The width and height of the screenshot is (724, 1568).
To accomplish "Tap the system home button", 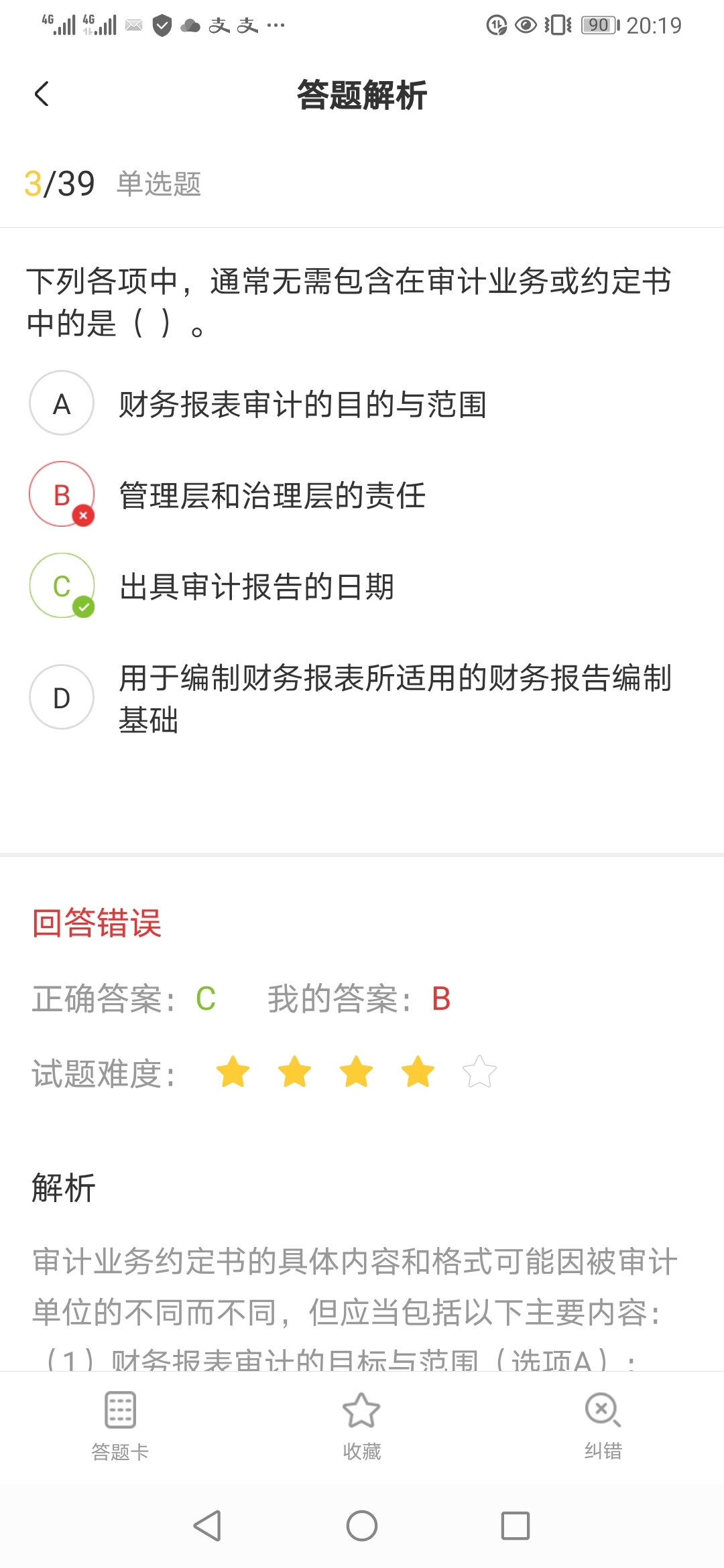I will point(361,1526).
